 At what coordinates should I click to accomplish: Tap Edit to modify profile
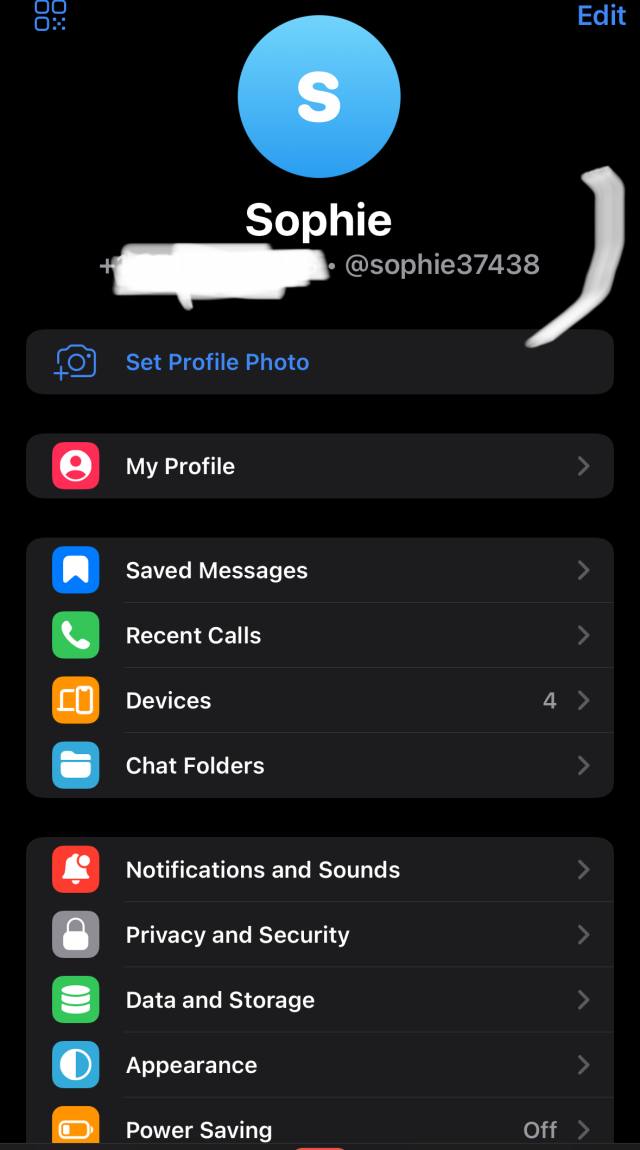601,15
